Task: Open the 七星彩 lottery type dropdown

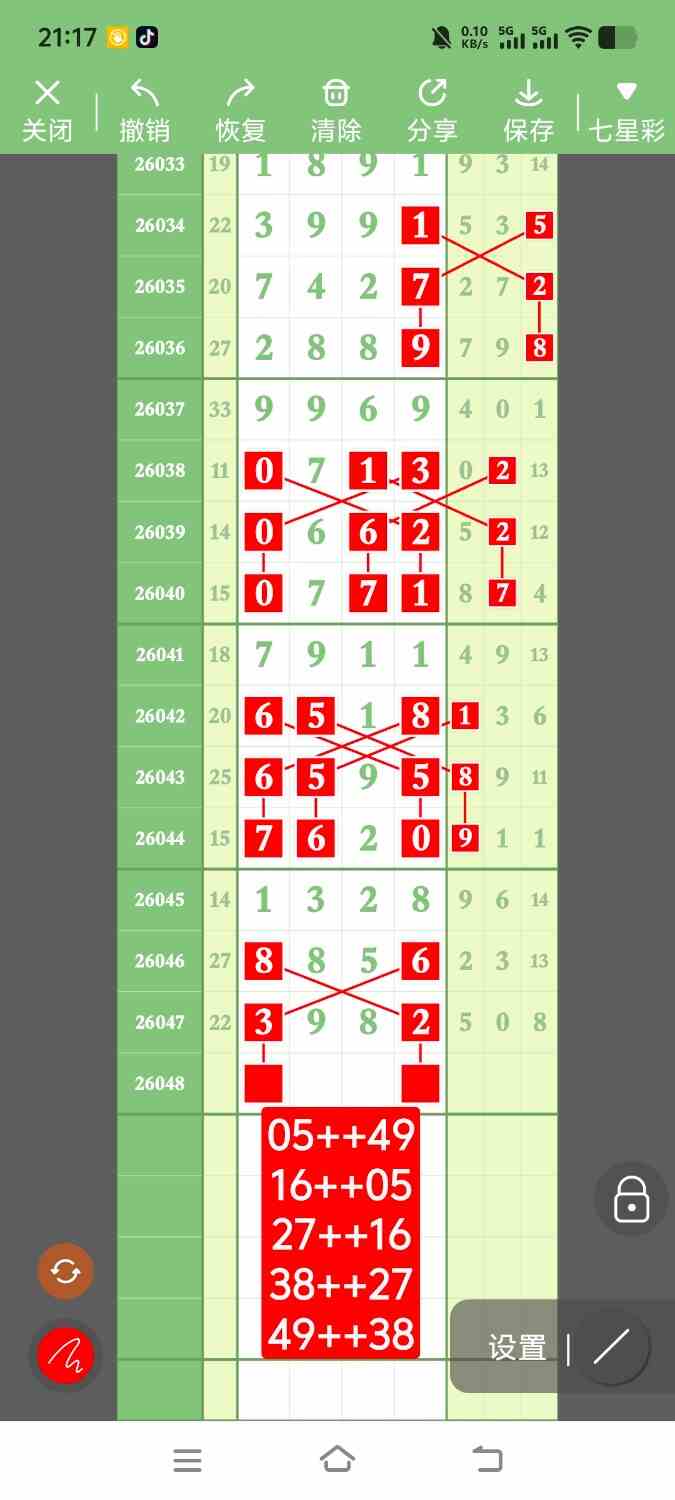Action: 626,111
